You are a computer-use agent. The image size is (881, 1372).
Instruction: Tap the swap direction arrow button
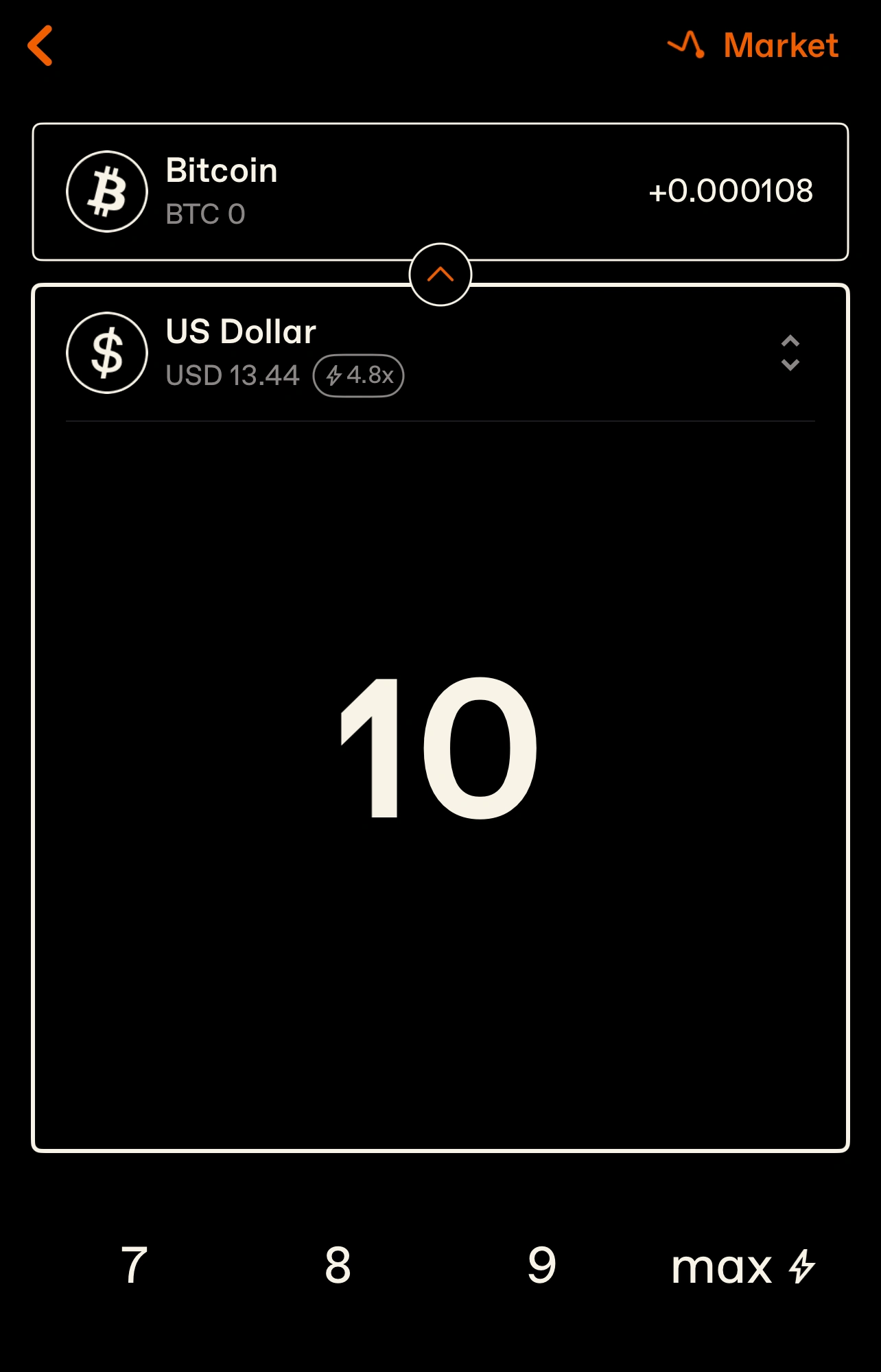coord(440,275)
